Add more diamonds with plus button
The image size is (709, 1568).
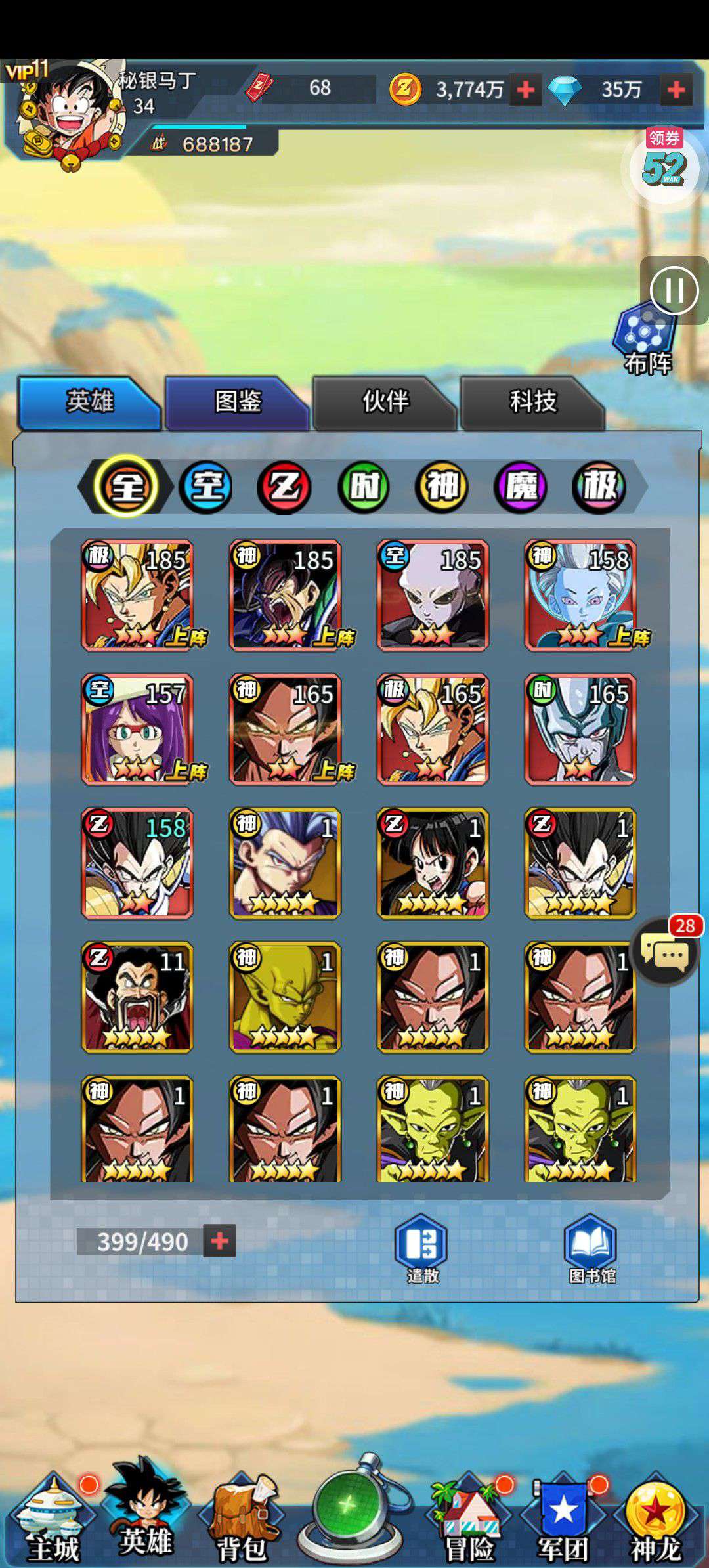[x=677, y=89]
